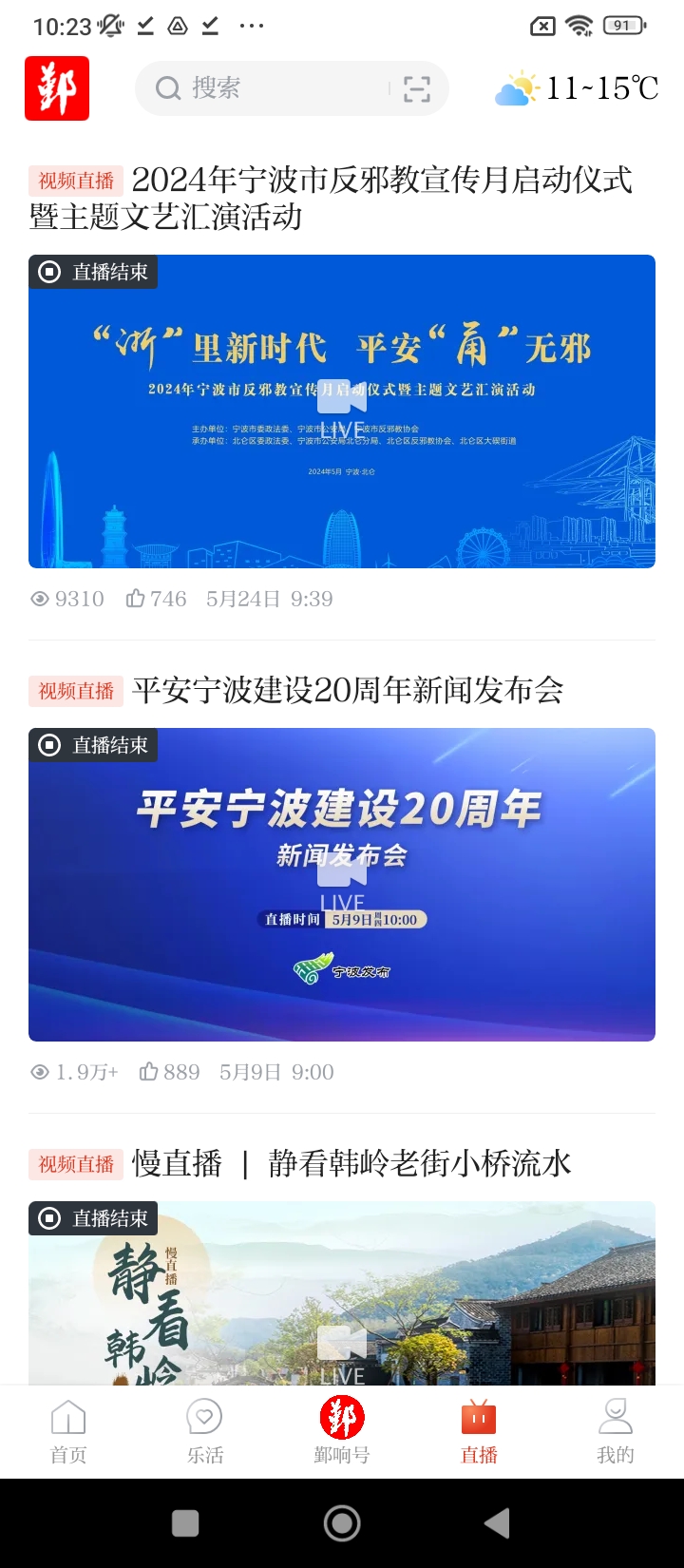Go to the 鄞响号 tab
Image resolution: width=684 pixels, height=1568 pixels.
click(342, 1431)
